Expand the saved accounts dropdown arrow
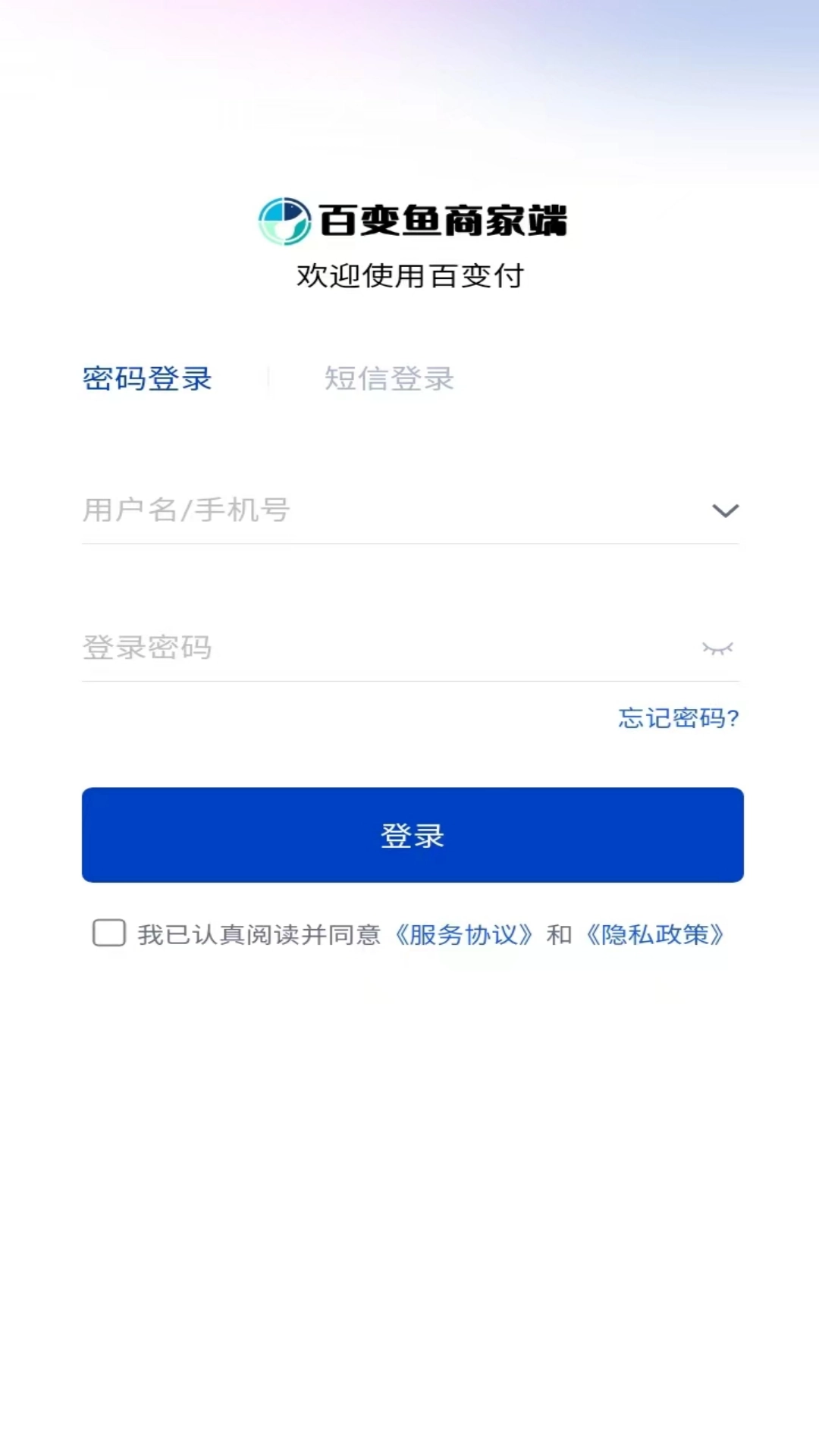The height and width of the screenshot is (1456, 819). [725, 511]
